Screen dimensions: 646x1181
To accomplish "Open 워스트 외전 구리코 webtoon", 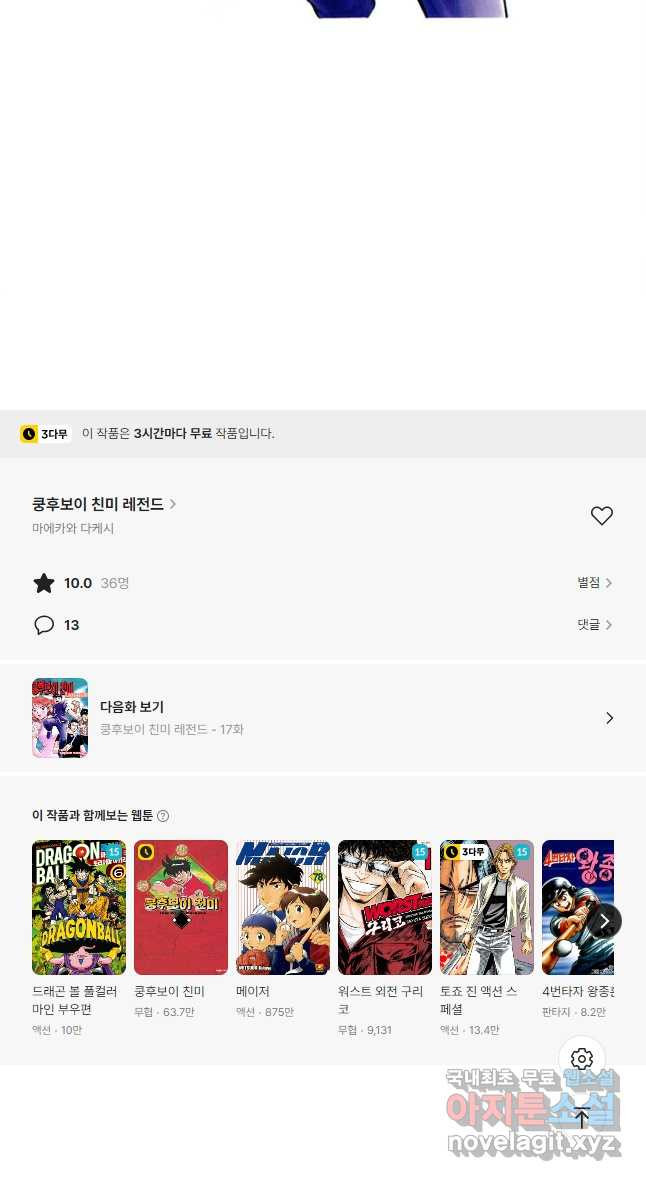I will point(385,907).
